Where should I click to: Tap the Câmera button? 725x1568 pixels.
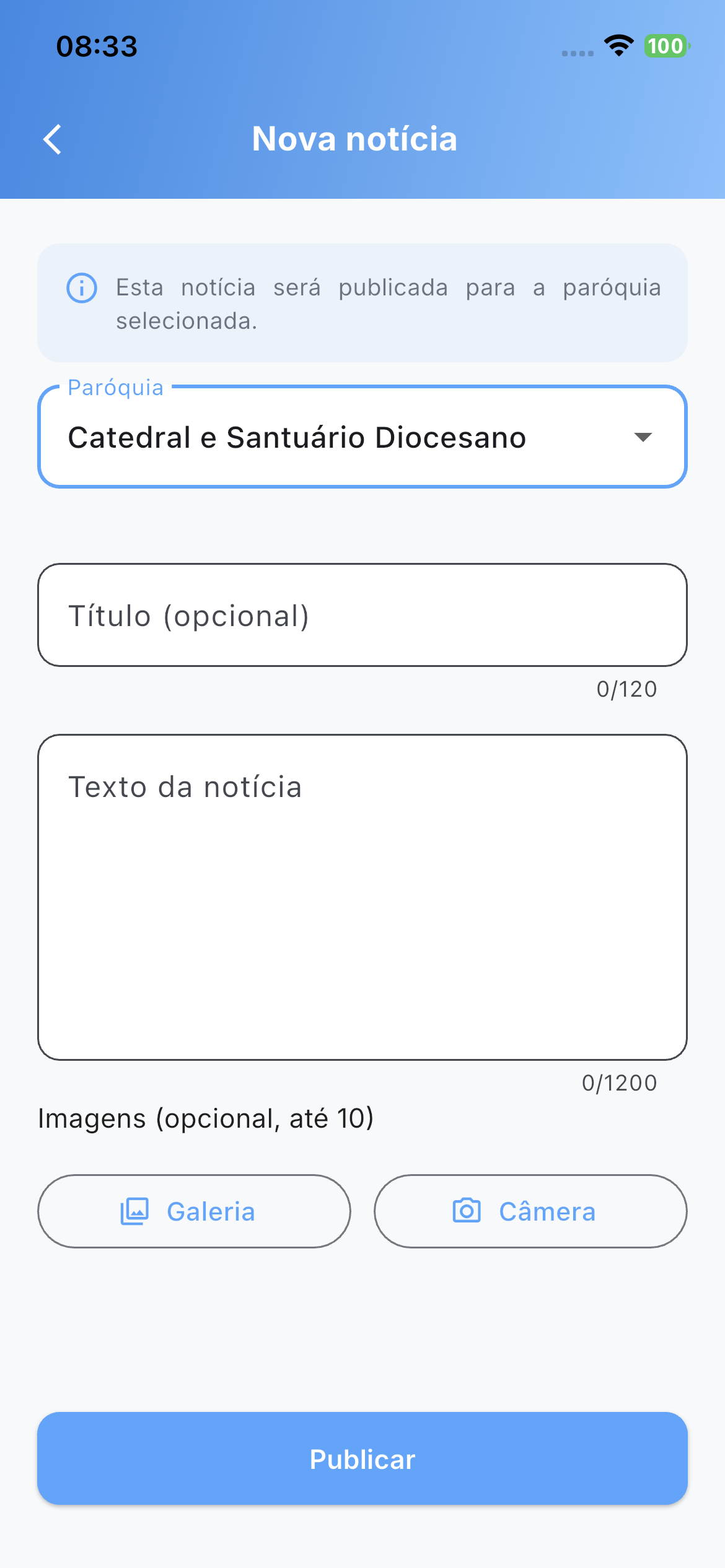[x=530, y=1211]
